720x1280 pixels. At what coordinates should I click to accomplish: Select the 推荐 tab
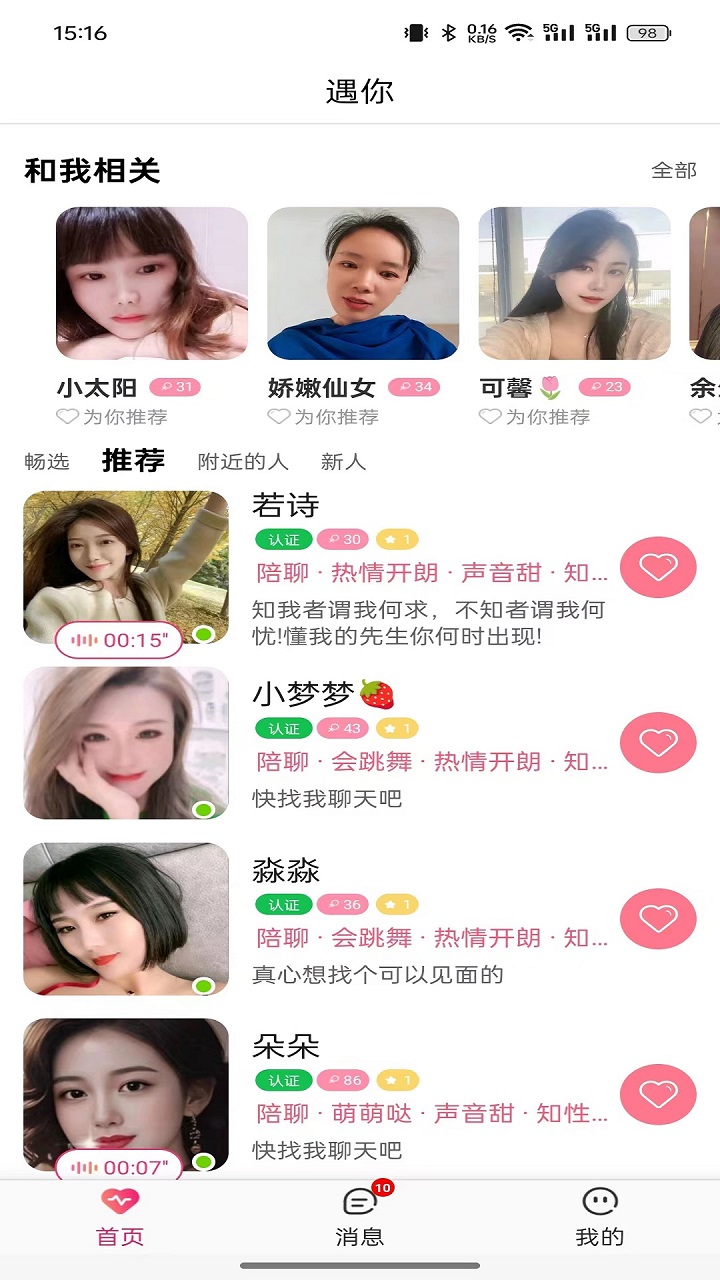point(133,460)
